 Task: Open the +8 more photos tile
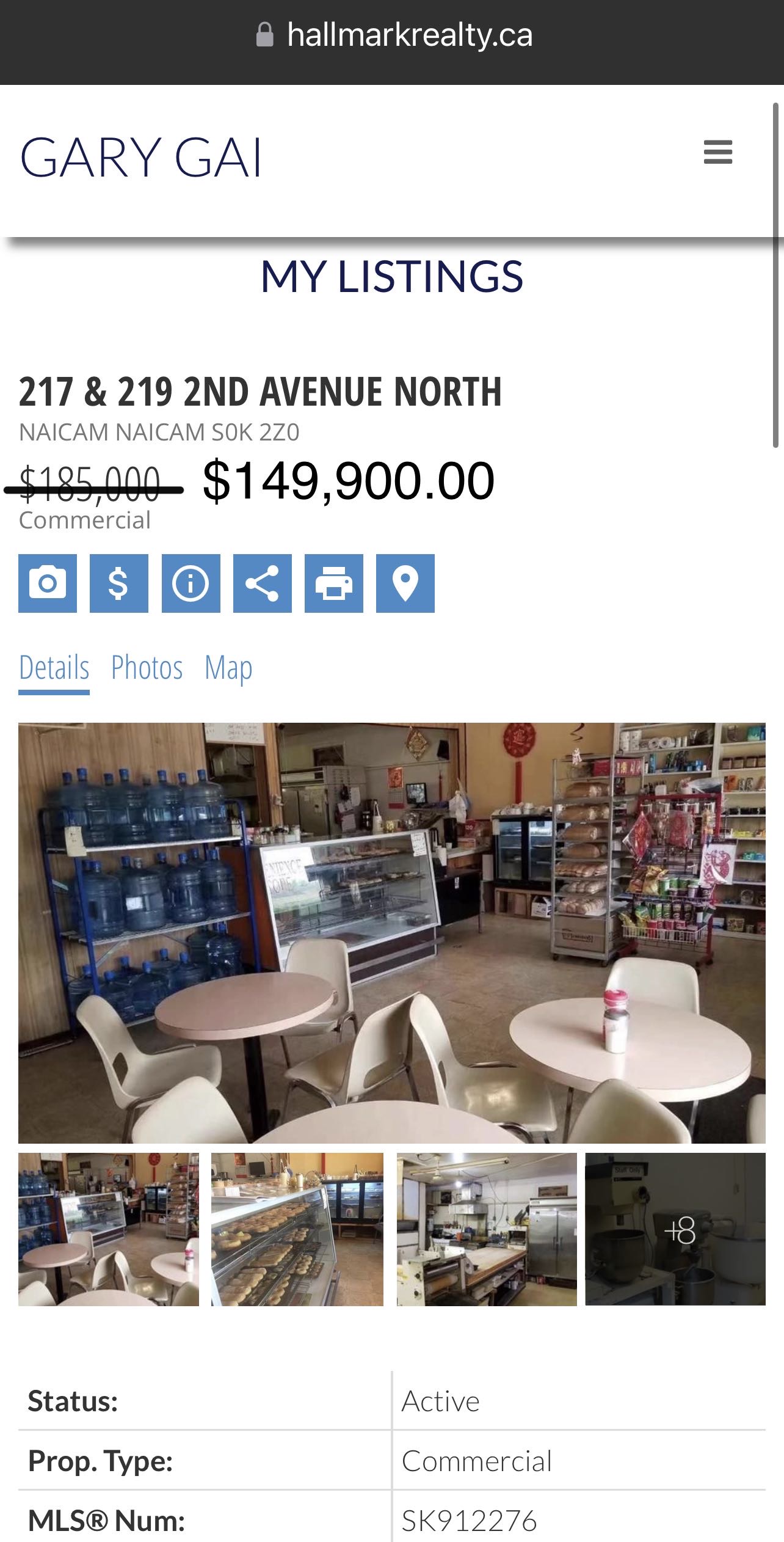click(x=675, y=1229)
